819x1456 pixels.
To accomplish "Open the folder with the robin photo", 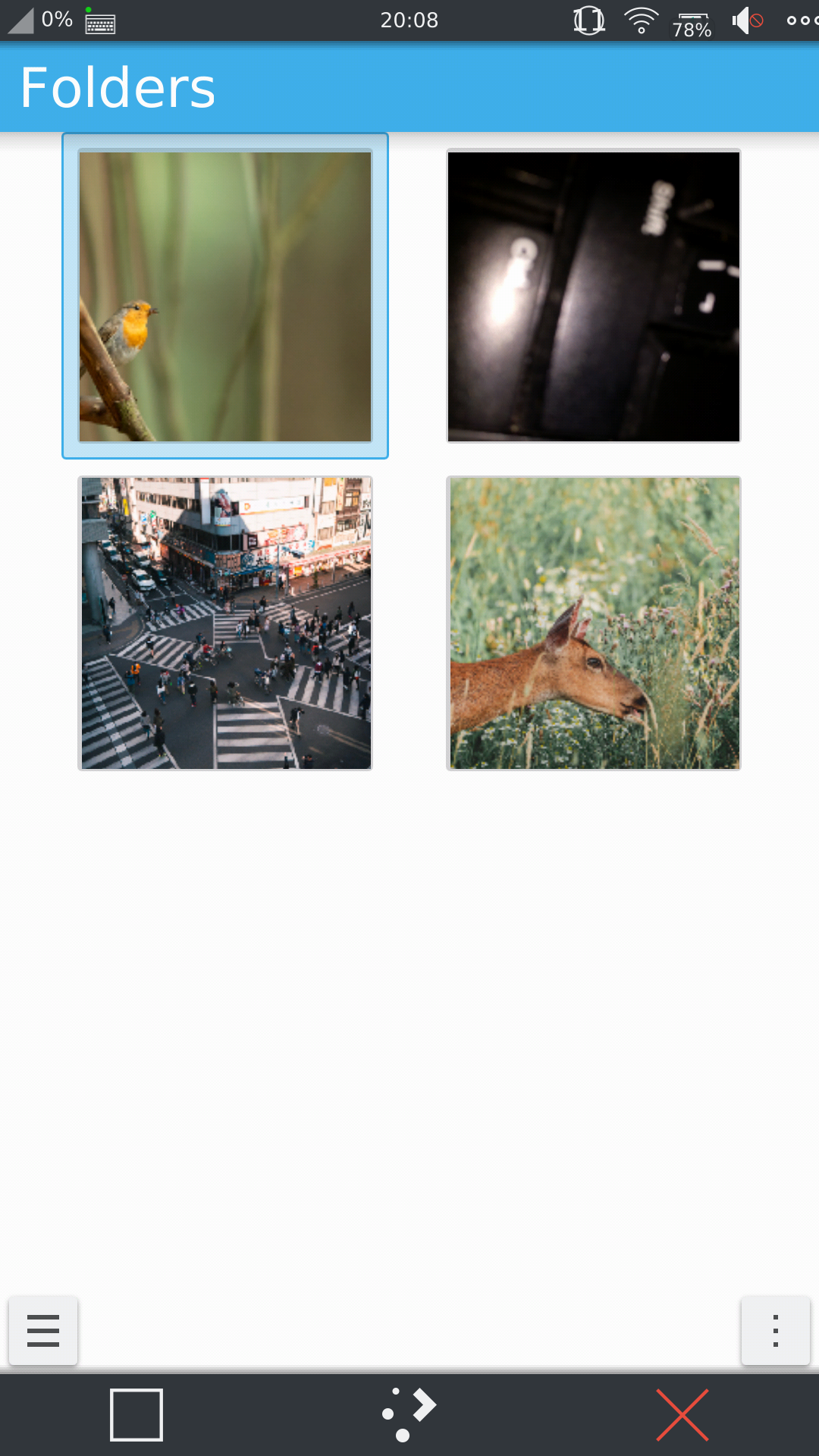I will (225, 297).
